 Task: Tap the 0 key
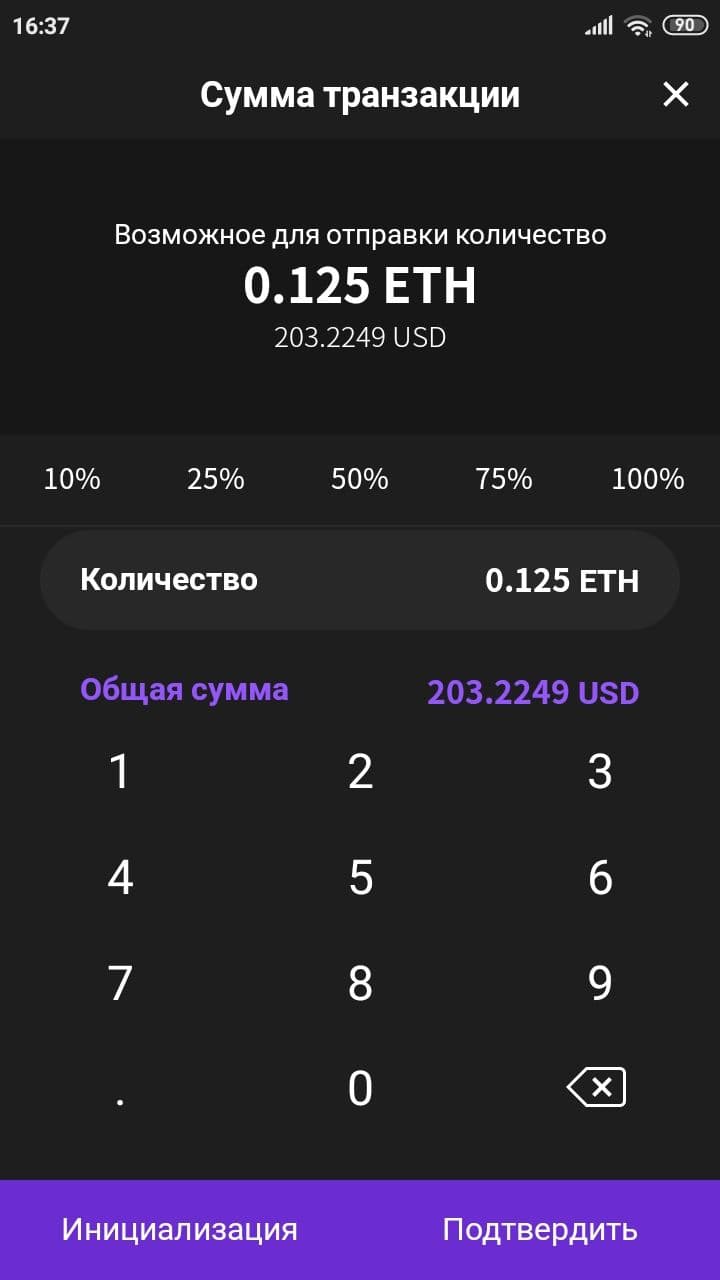click(x=360, y=1088)
